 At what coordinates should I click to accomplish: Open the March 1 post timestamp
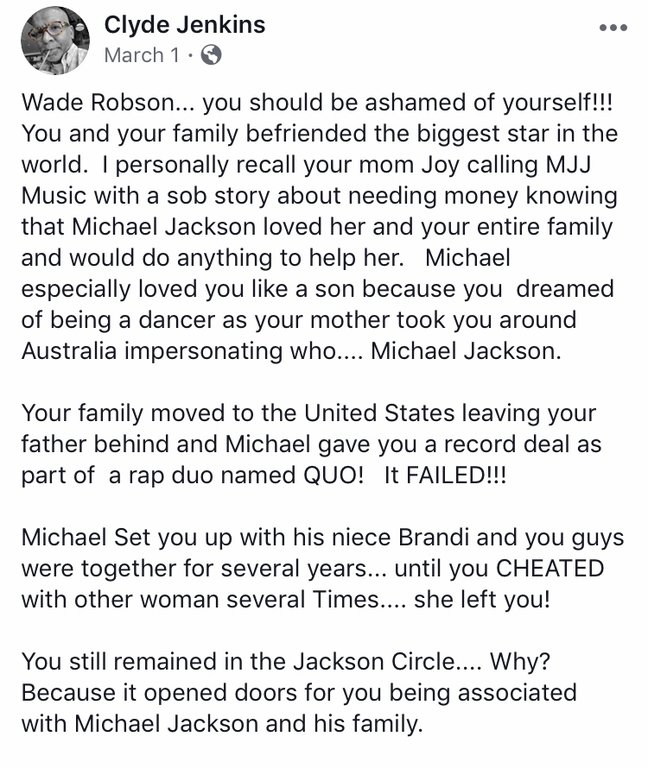(138, 56)
